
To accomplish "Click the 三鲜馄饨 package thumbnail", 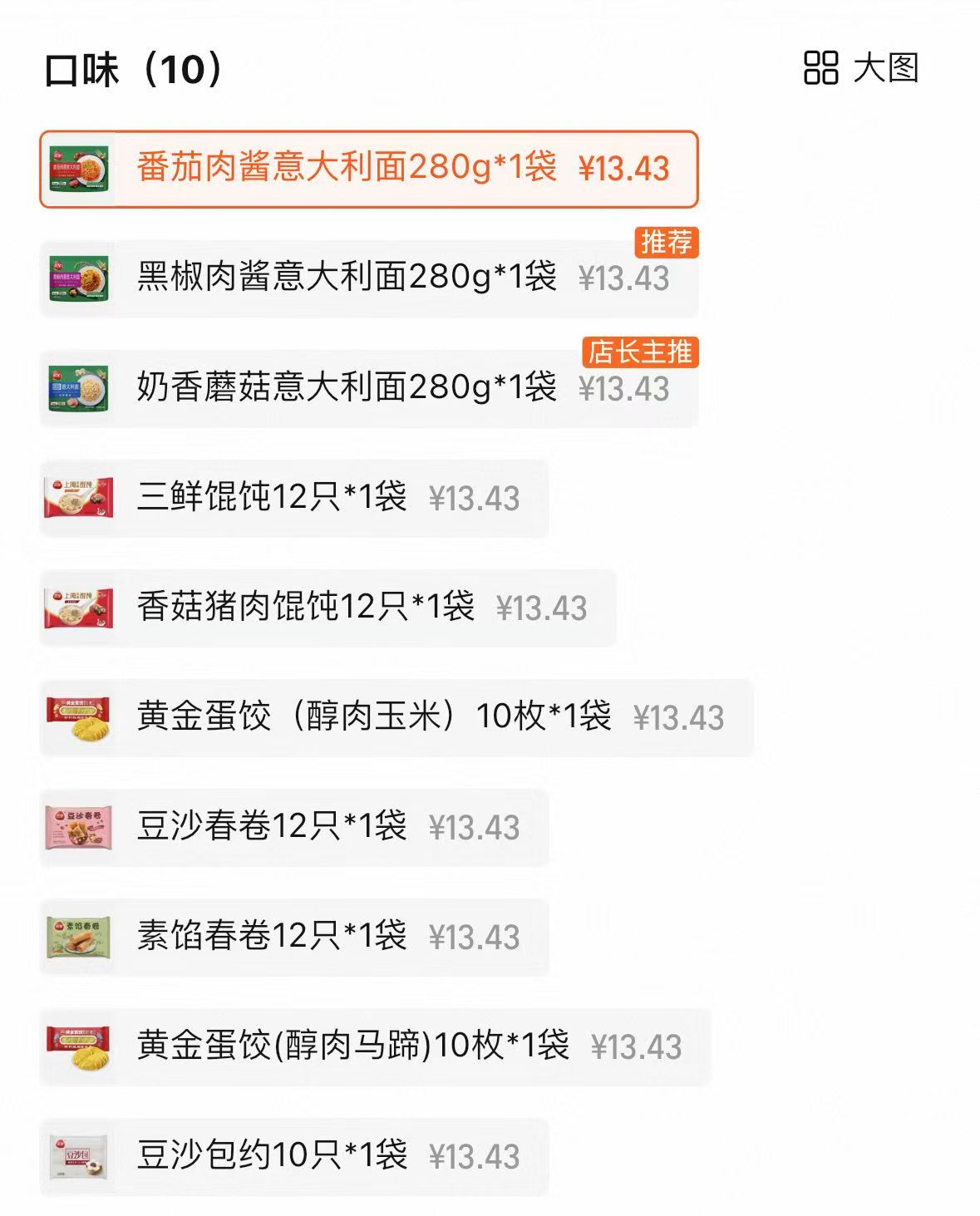I will point(80,498).
